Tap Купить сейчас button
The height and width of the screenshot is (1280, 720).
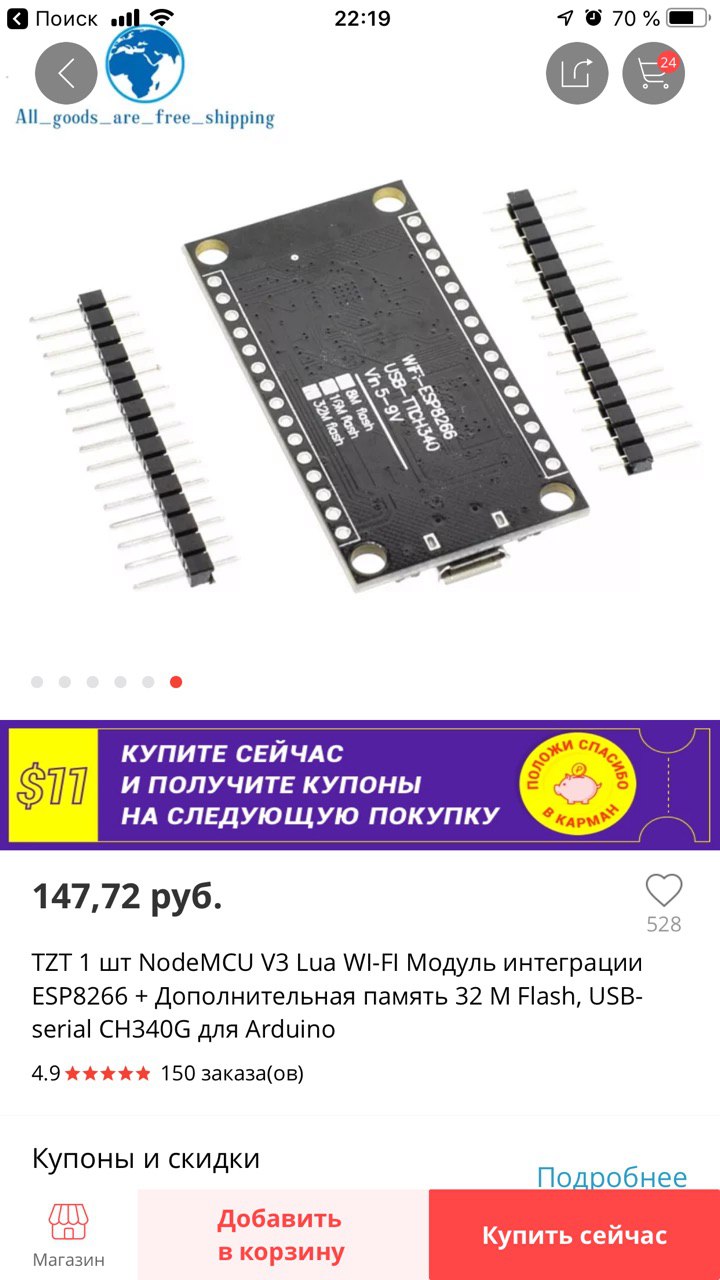pos(574,1235)
